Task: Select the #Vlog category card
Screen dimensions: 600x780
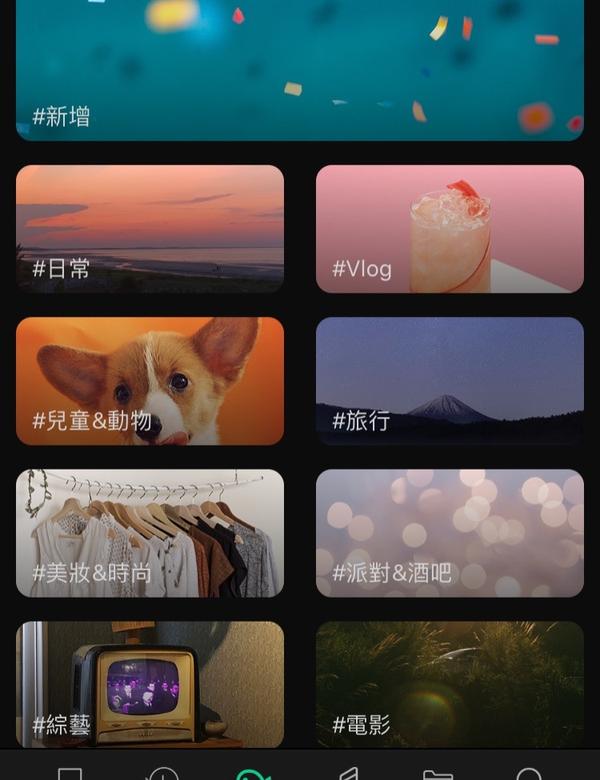Action: pyautogui.click(x=450, y=229)
